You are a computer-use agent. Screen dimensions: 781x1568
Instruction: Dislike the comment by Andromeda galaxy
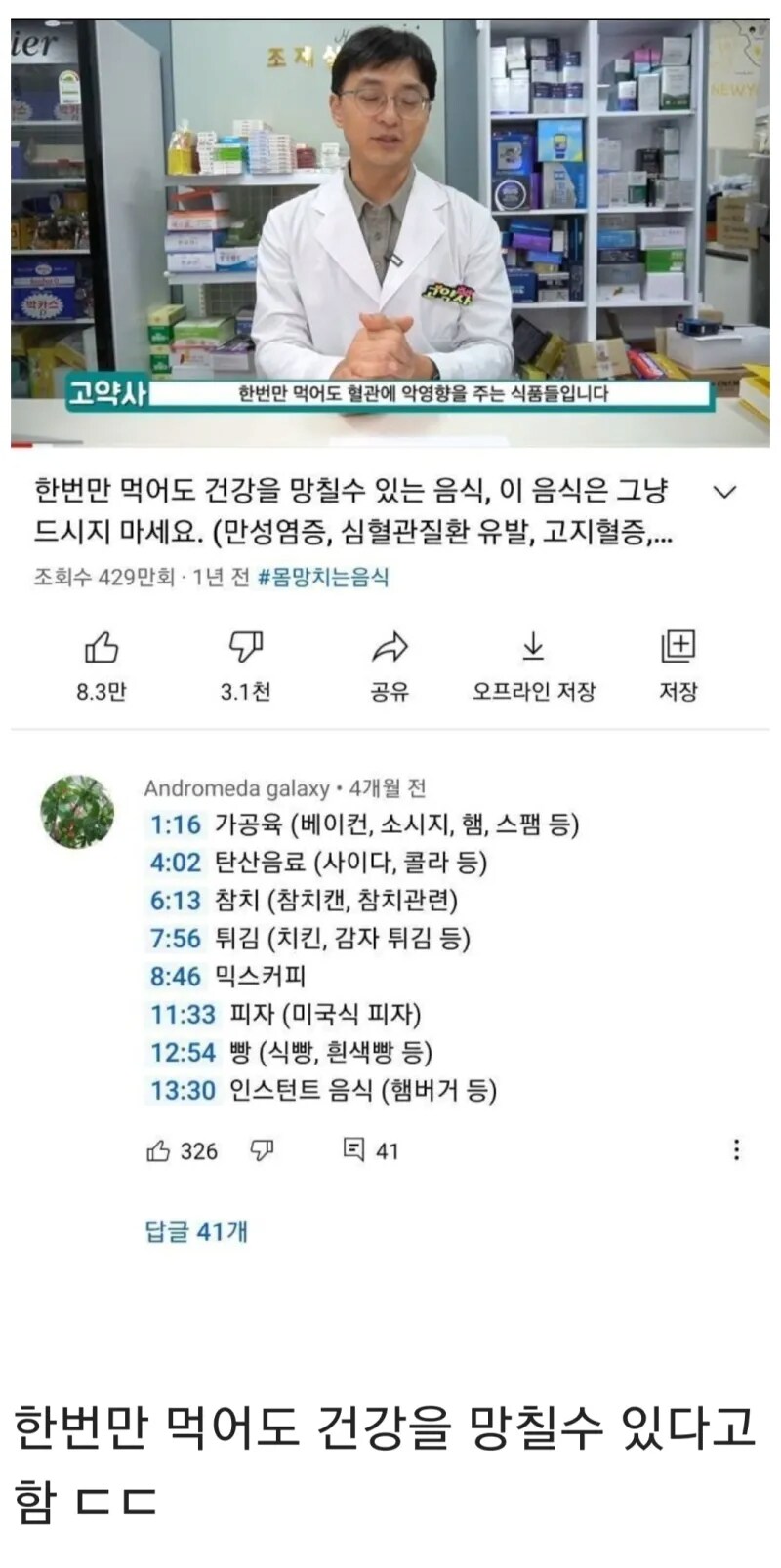click(259, 1150)
